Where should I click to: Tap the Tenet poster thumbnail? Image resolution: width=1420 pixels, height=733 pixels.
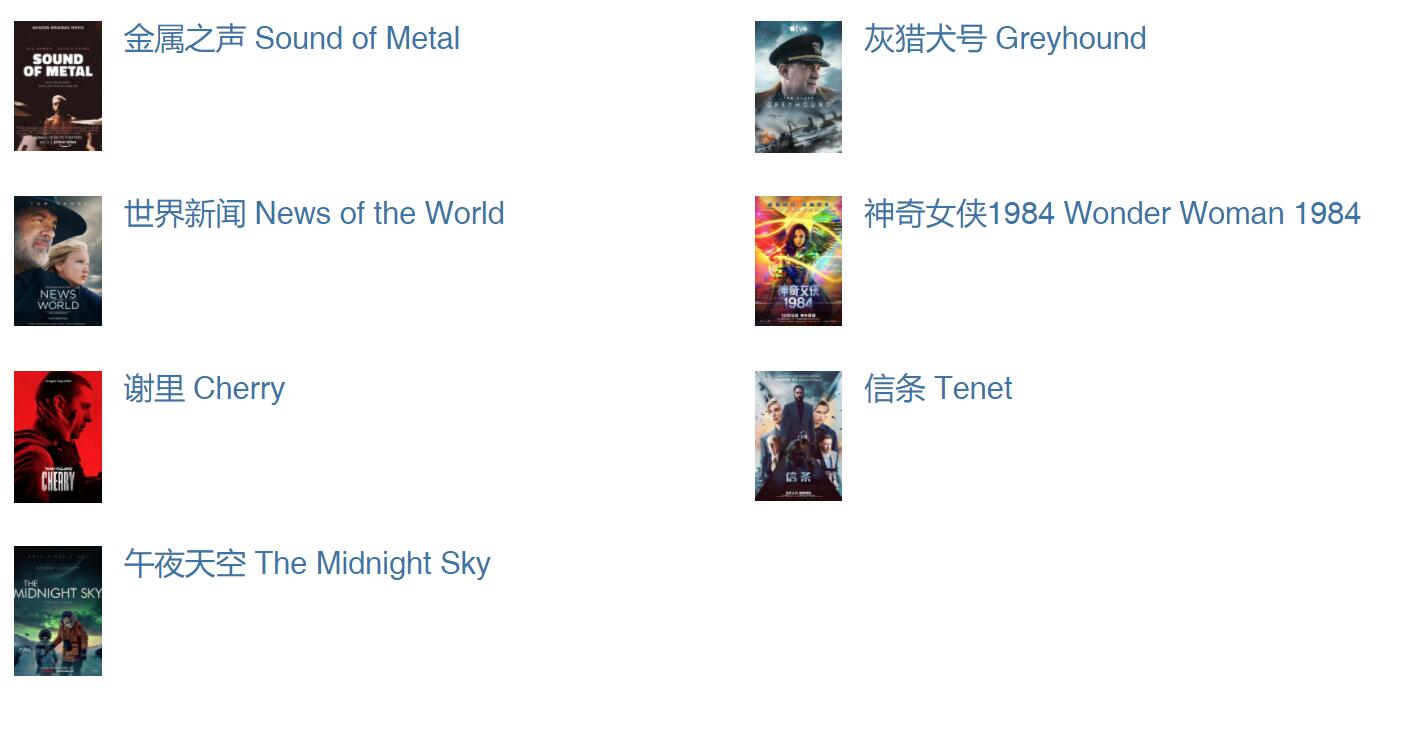pyautogui.click(x=798, y=436)
